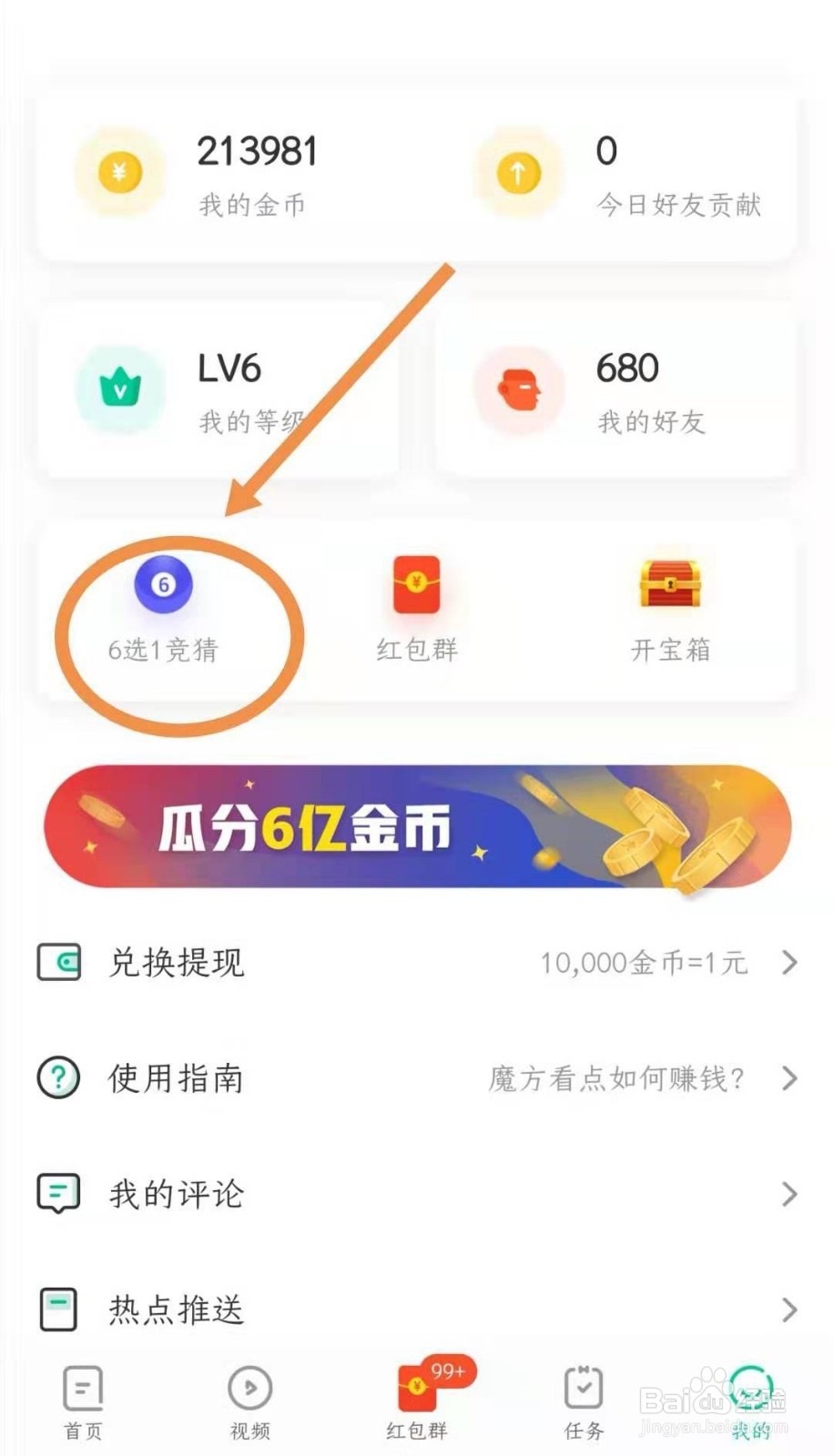The image size is (834, 1456).
Task: Tap the question mark icon beside 使用指南
Action: coord(58,1078)
